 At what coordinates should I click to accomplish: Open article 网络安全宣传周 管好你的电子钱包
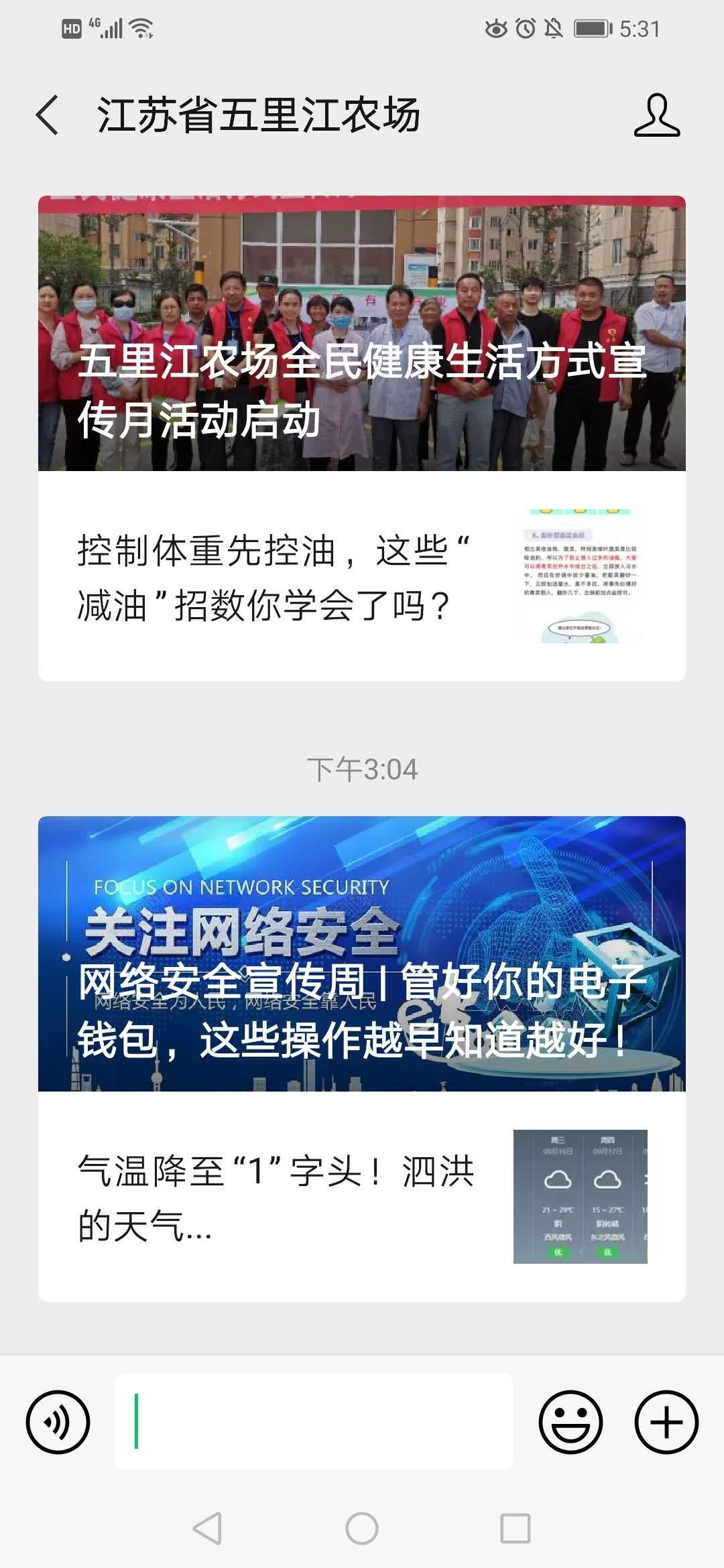tap(362, 954)
